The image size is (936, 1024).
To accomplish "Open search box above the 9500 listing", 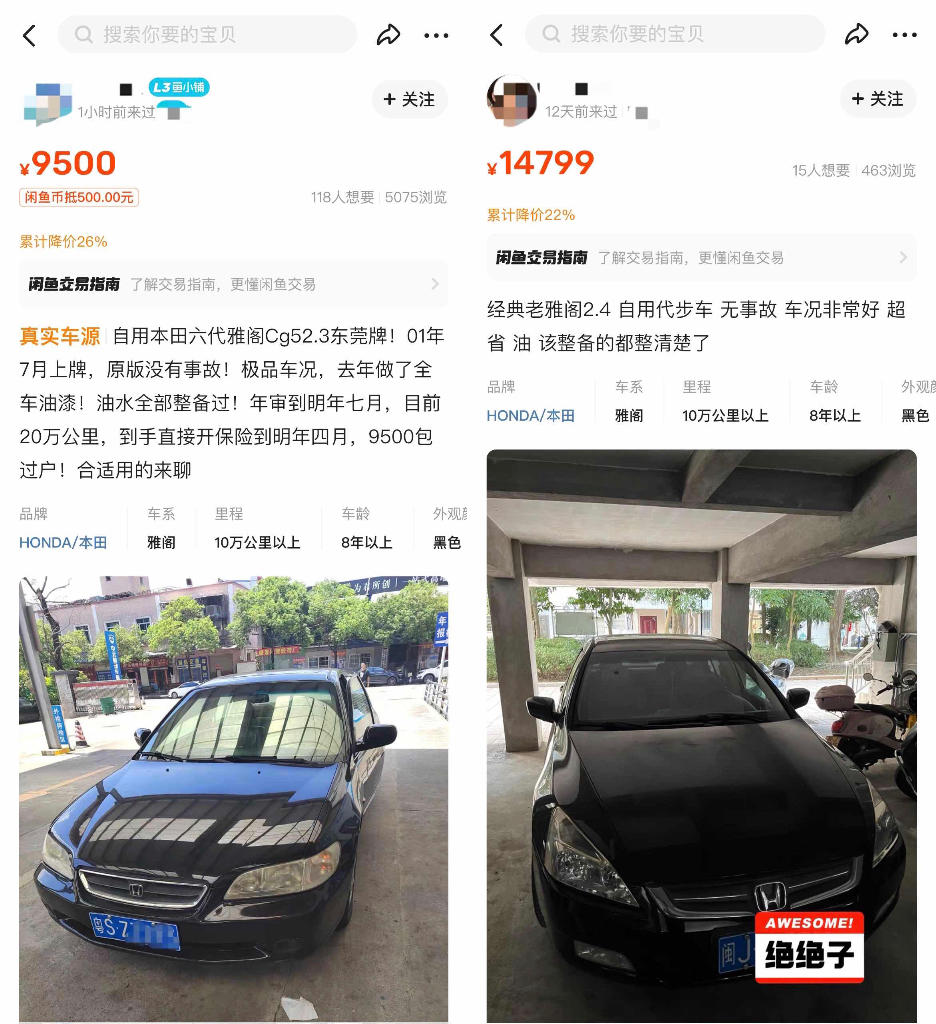I will pyautogui.click(x=207, y=35).
